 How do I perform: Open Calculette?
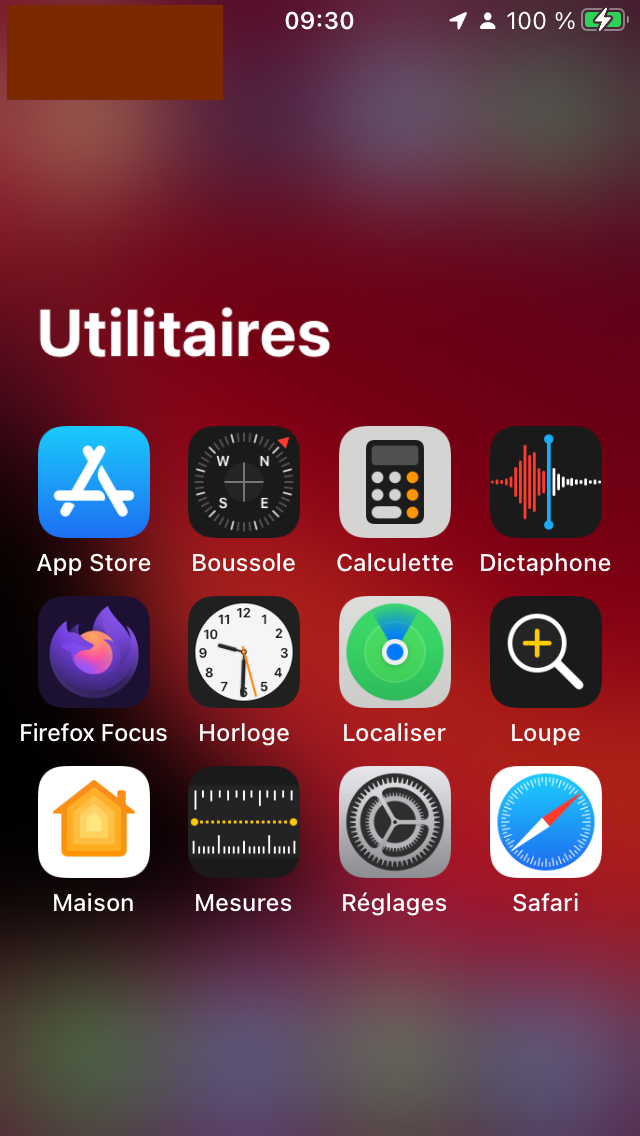pyautogui.click(x=394, y=482)
